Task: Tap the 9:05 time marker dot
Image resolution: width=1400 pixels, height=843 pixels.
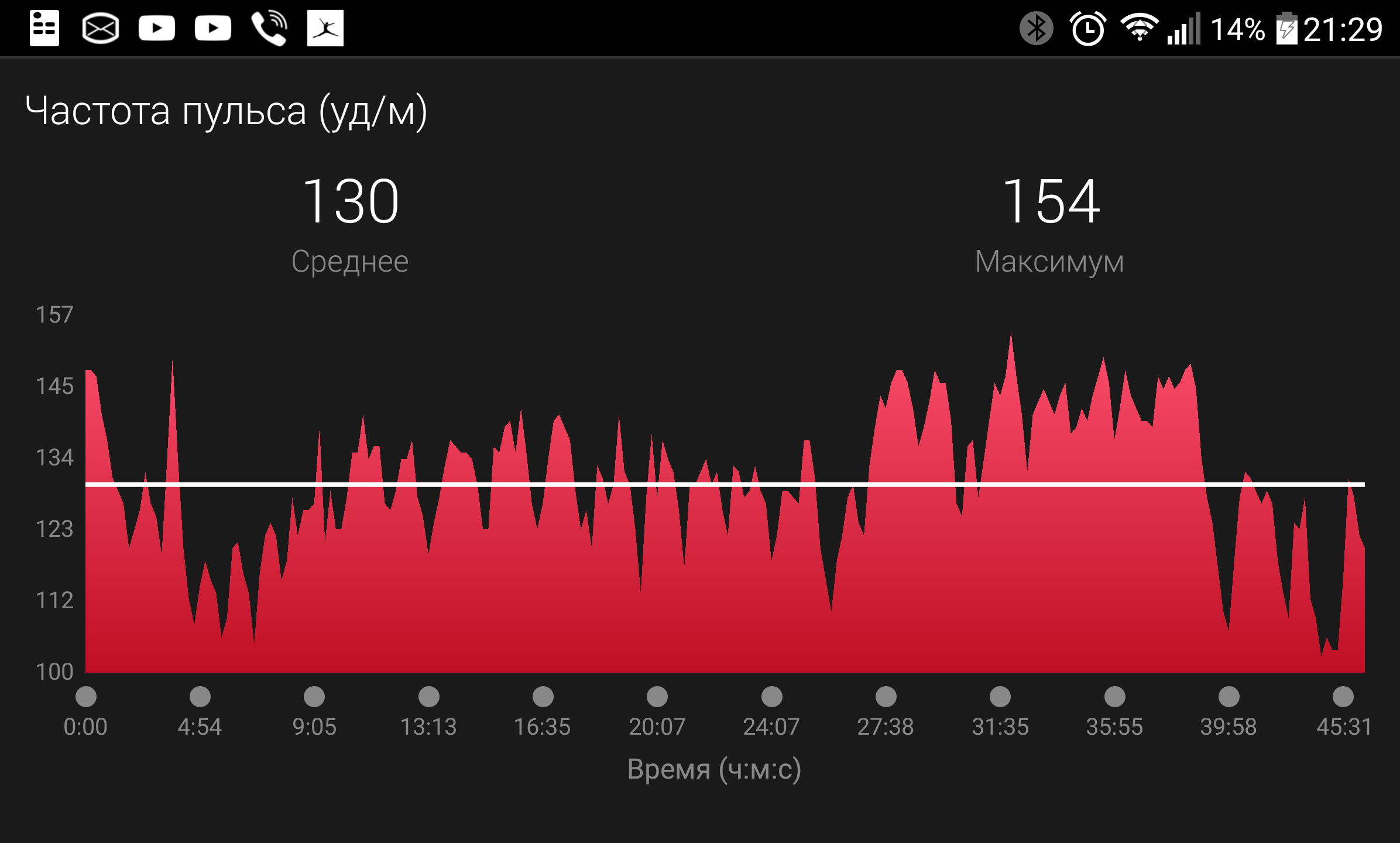Action: (314, 697)
